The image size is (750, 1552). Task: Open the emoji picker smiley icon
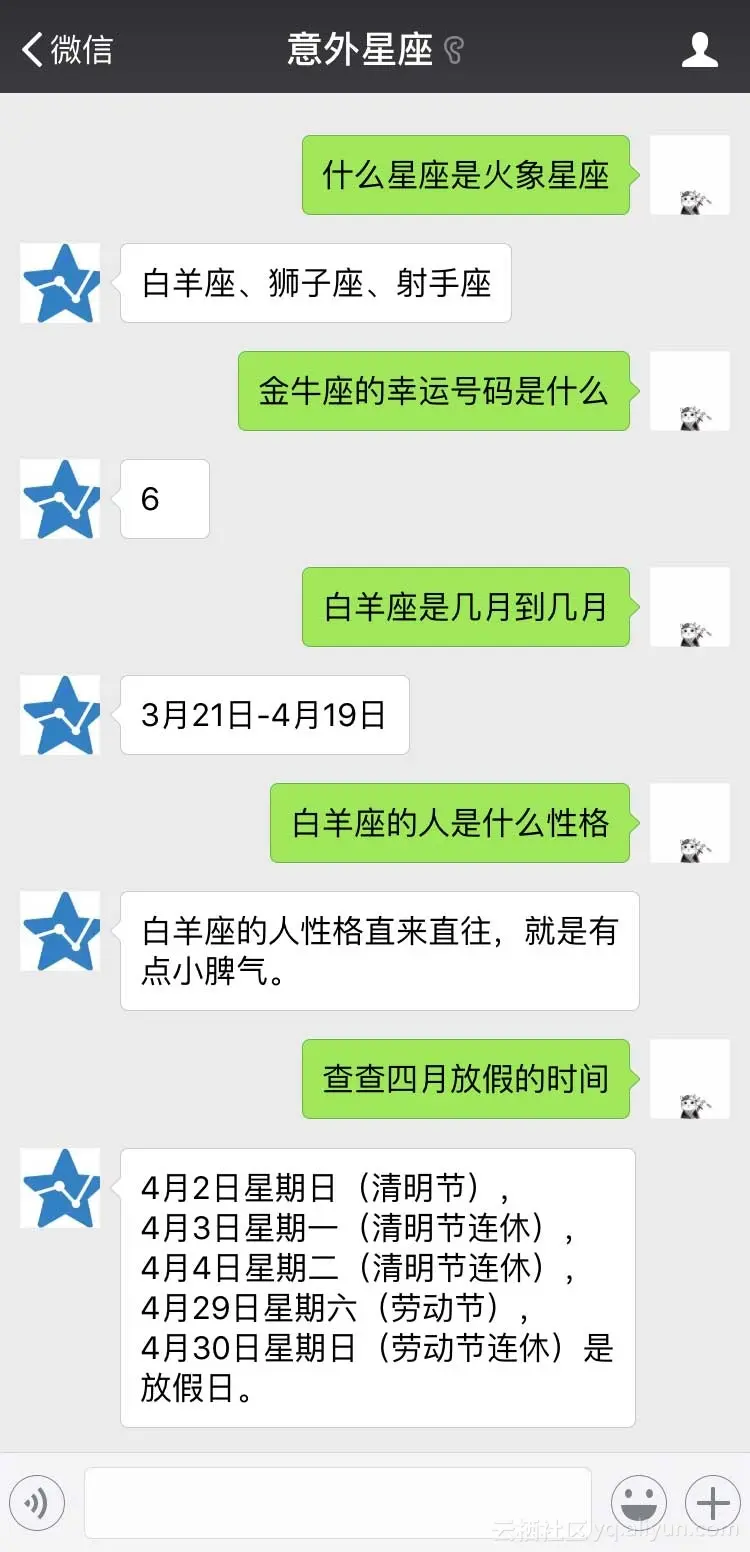point(639,1502)
